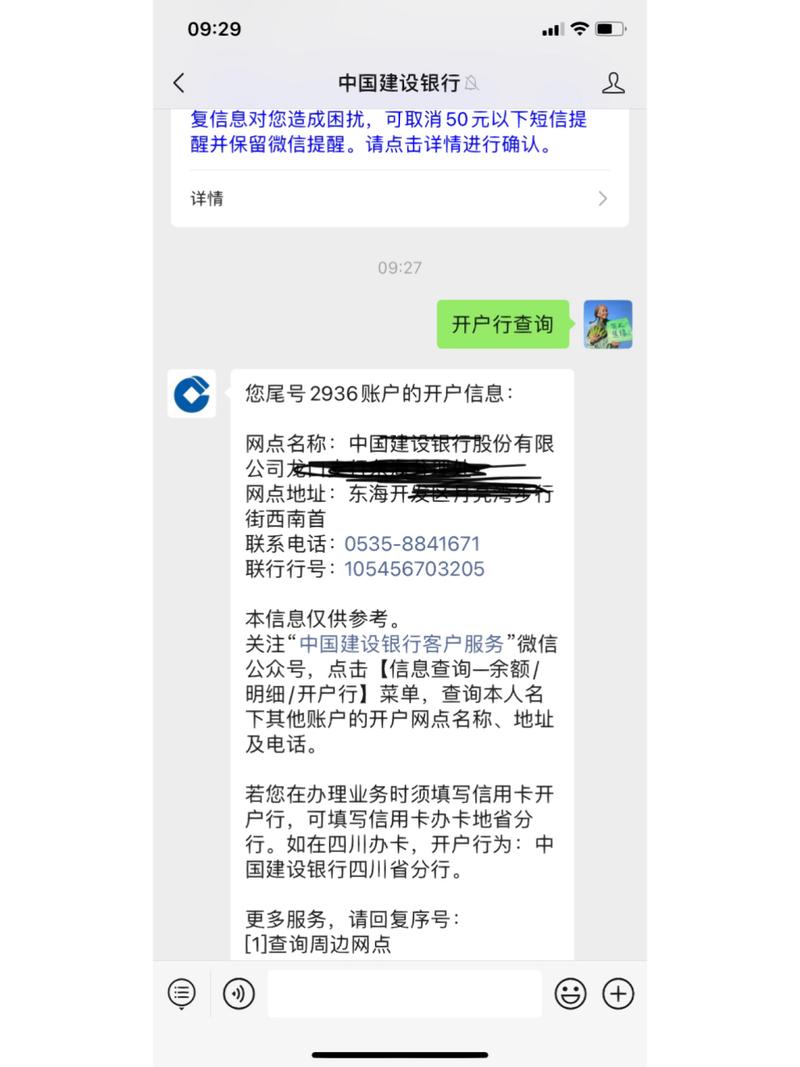Open the plus attachments panel
800x1067 pixels.
tap(619, 993)
